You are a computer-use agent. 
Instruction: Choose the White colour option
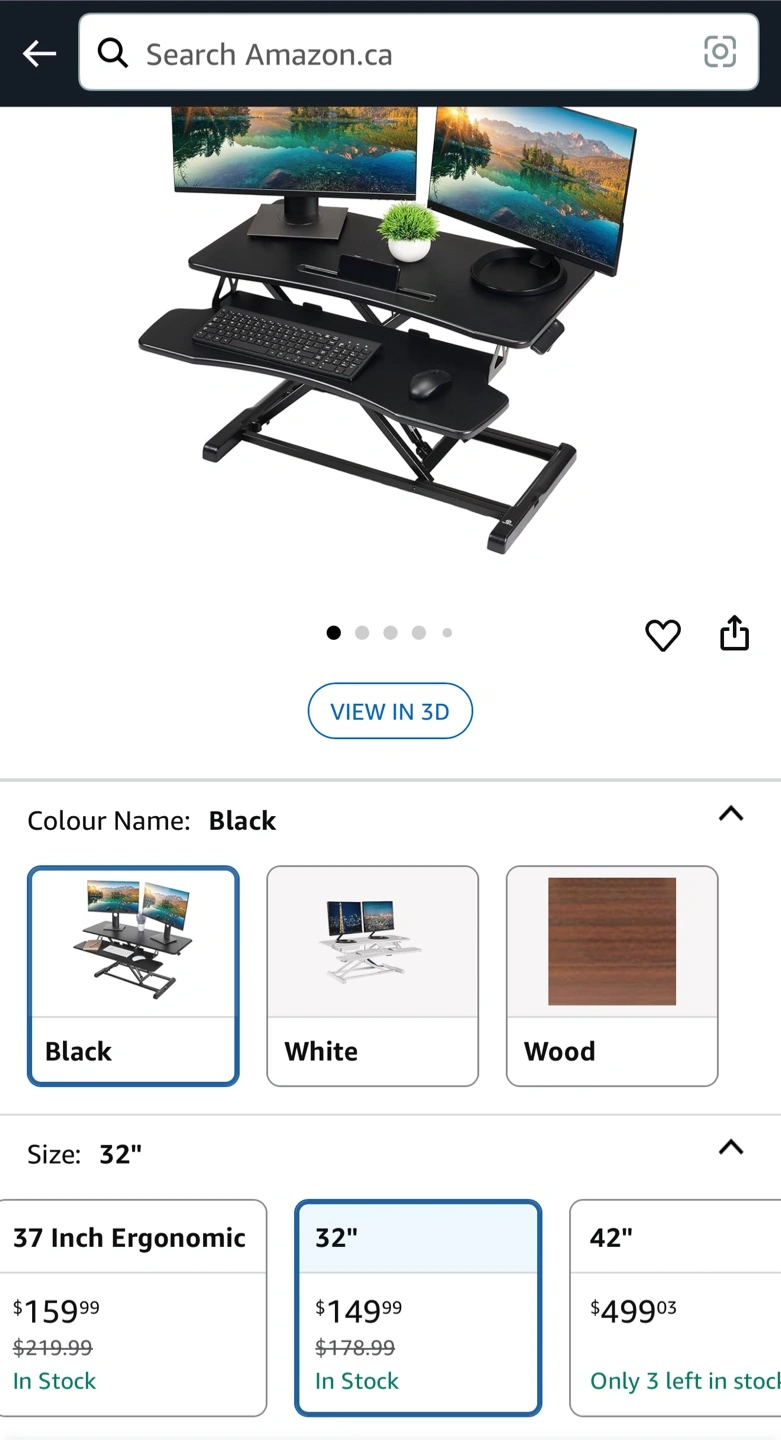pyautogui.click(x=372, y=975)
